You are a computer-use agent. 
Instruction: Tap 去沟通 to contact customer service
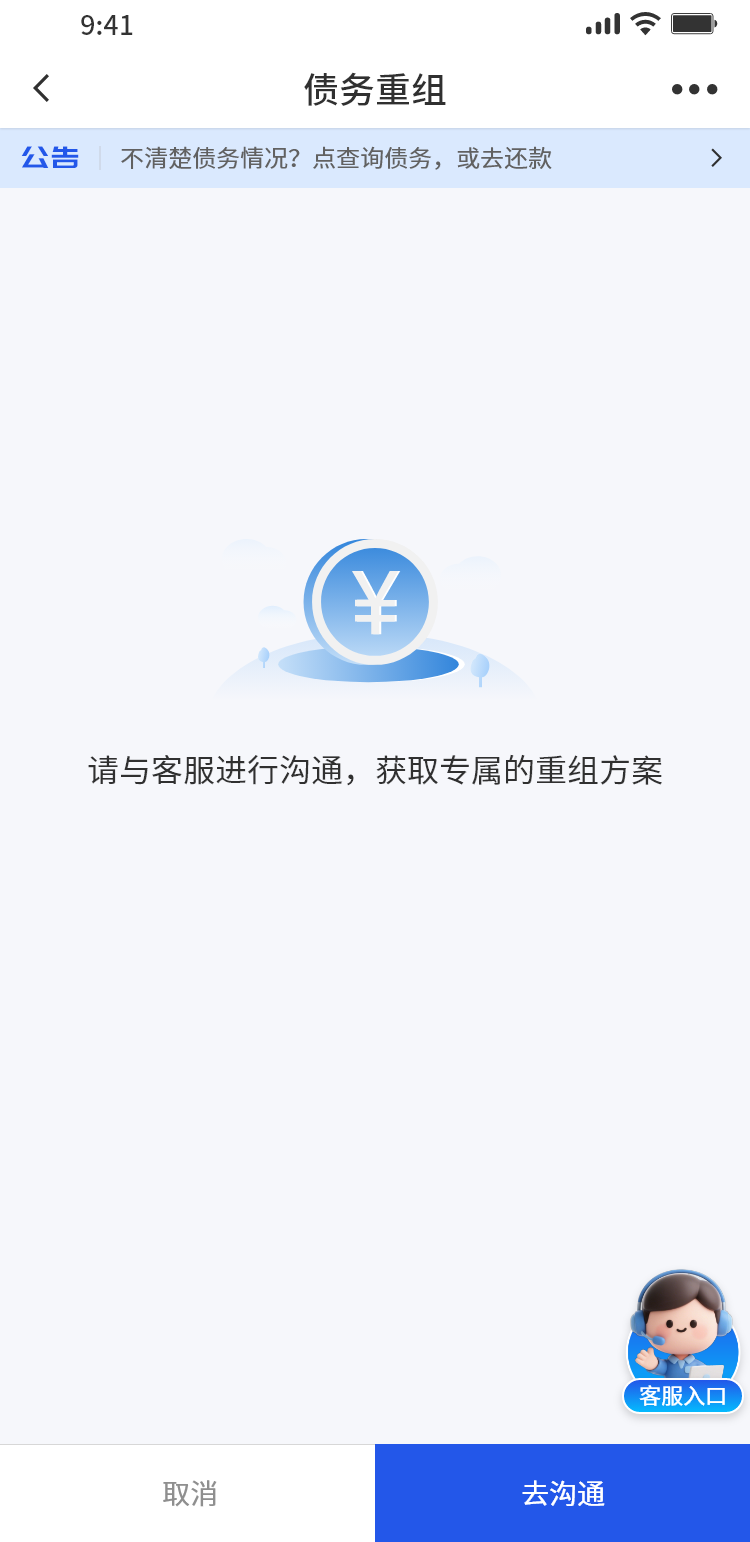[x=561, y=1492]
